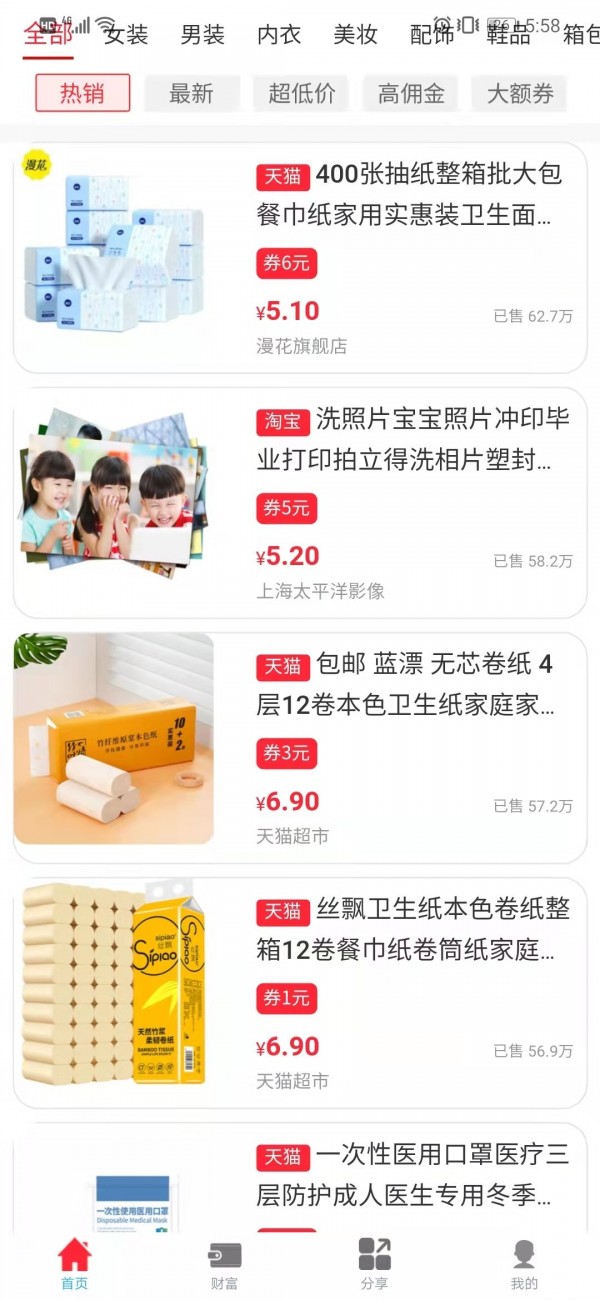Select the 美妆 category tab

point(355,35)
